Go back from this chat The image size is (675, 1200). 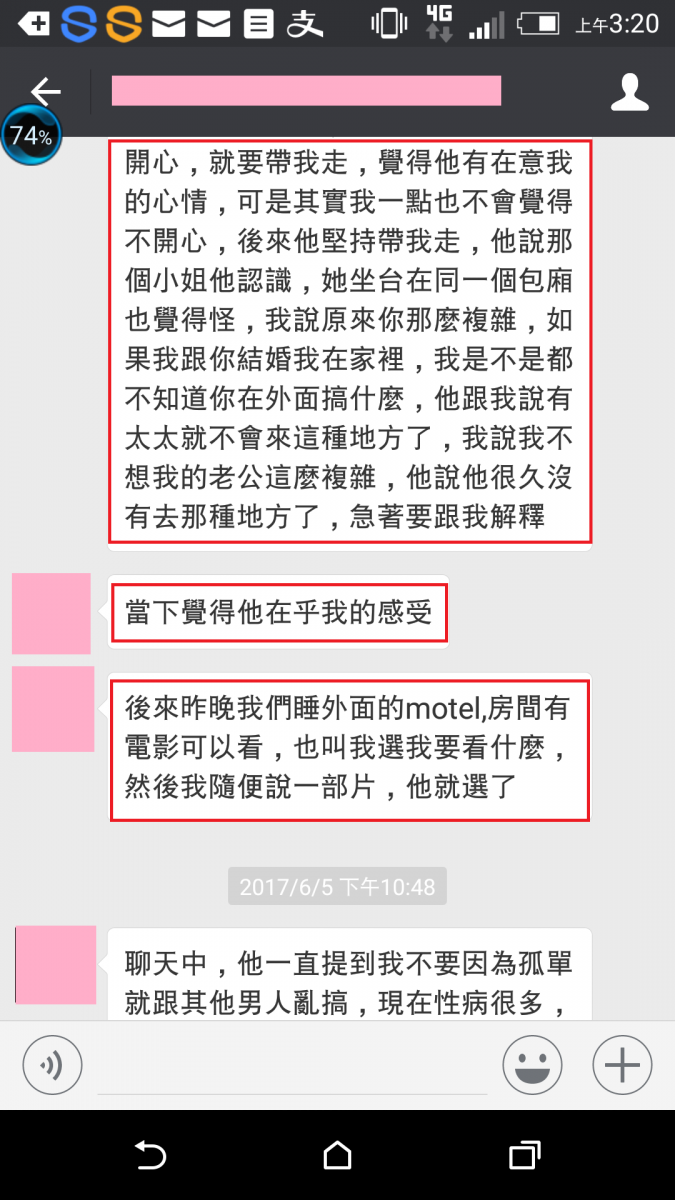point(45,92)
